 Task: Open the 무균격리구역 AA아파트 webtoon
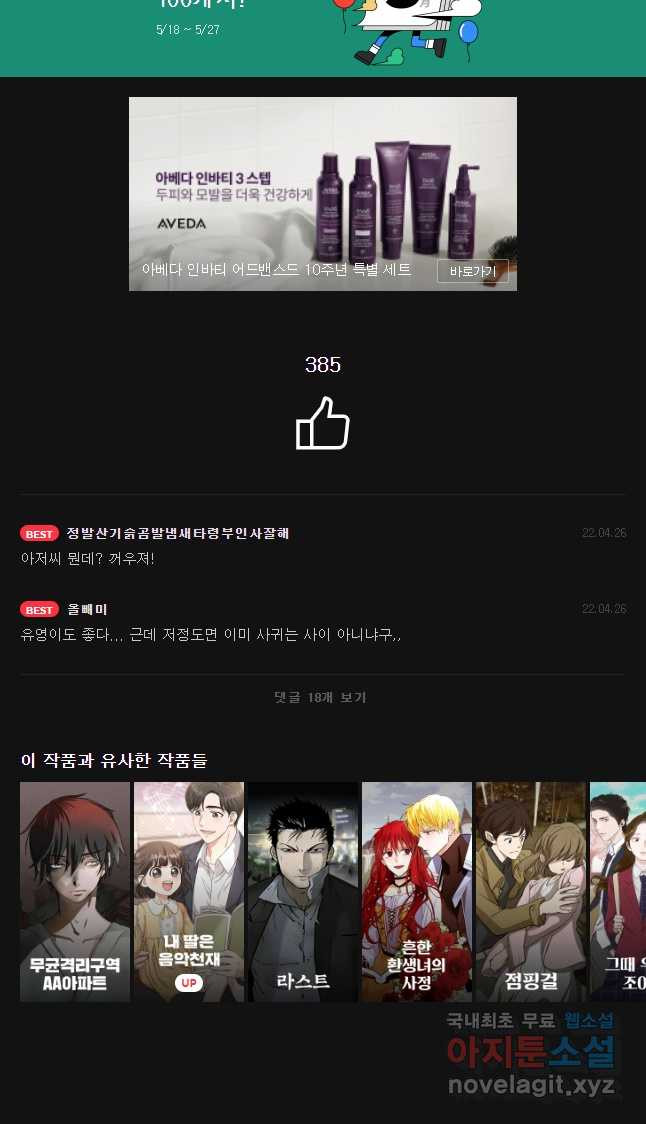(75, 890)
